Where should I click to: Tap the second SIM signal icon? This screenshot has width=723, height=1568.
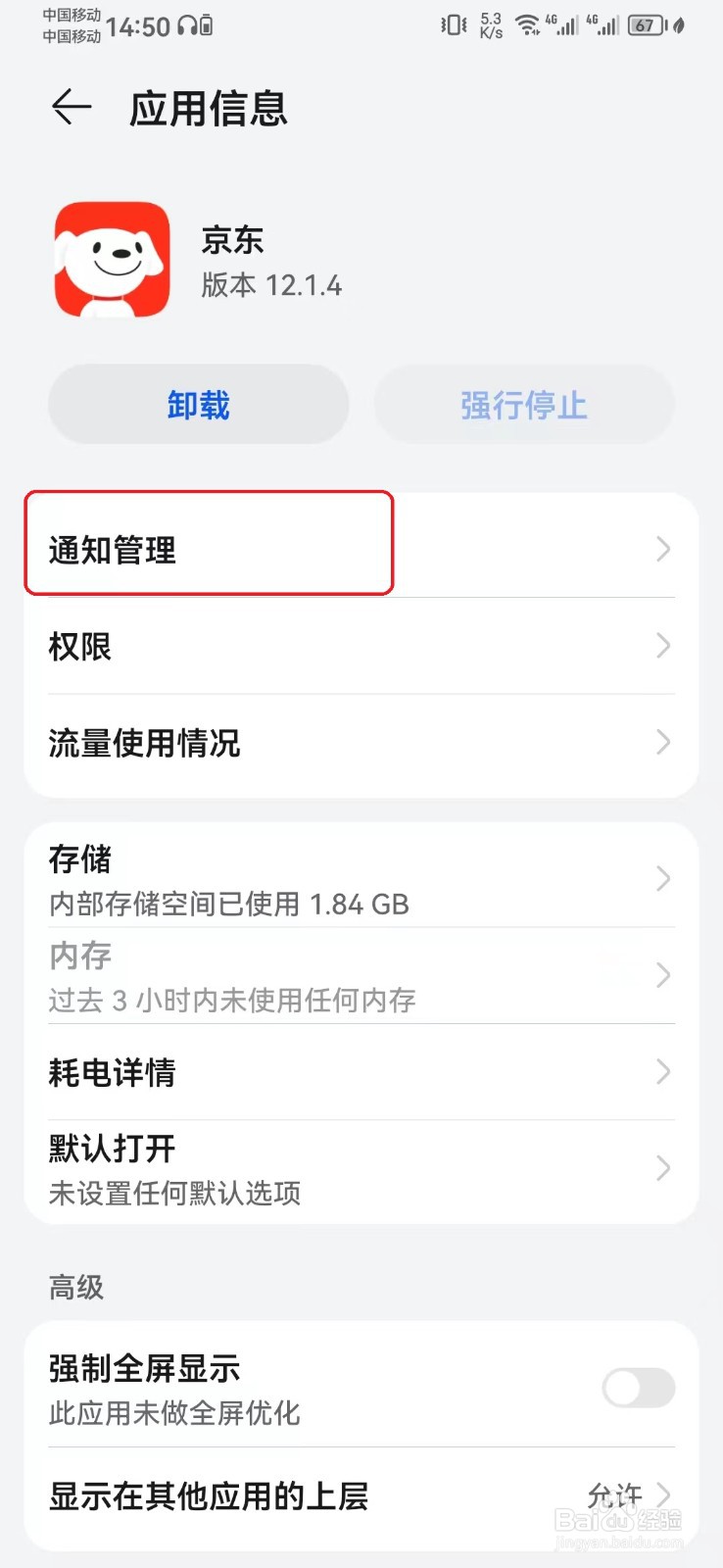[602, 24]
